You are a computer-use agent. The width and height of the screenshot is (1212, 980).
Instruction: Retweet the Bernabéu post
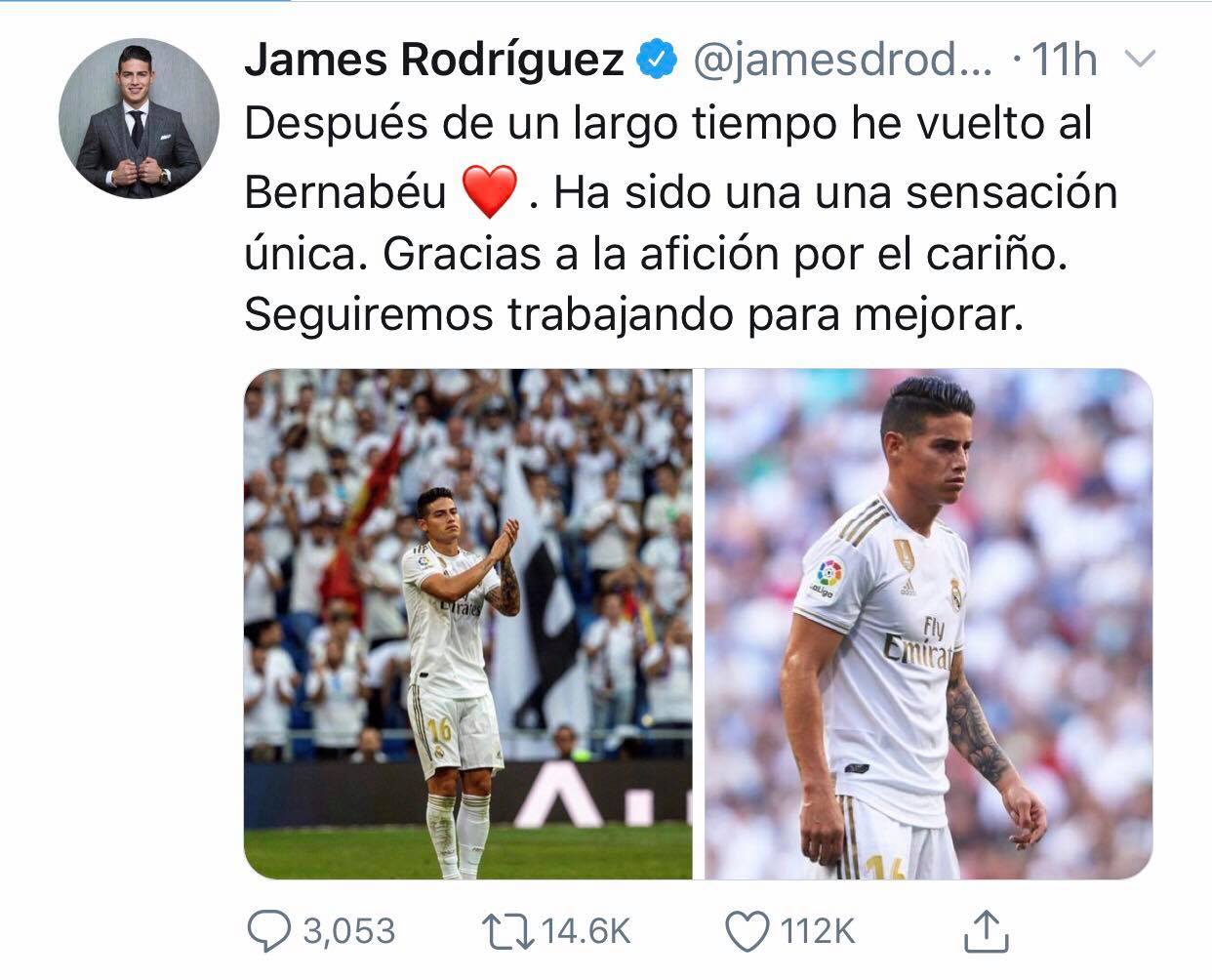[511, 931]
